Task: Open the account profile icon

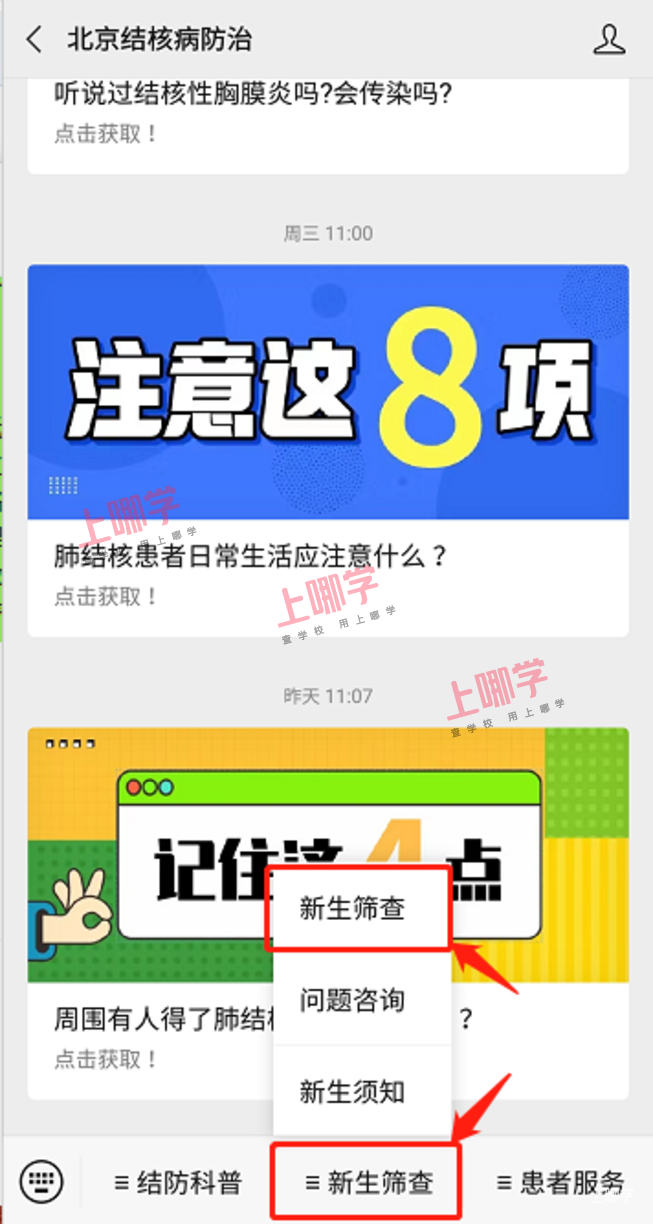Action: pos(608,40)
